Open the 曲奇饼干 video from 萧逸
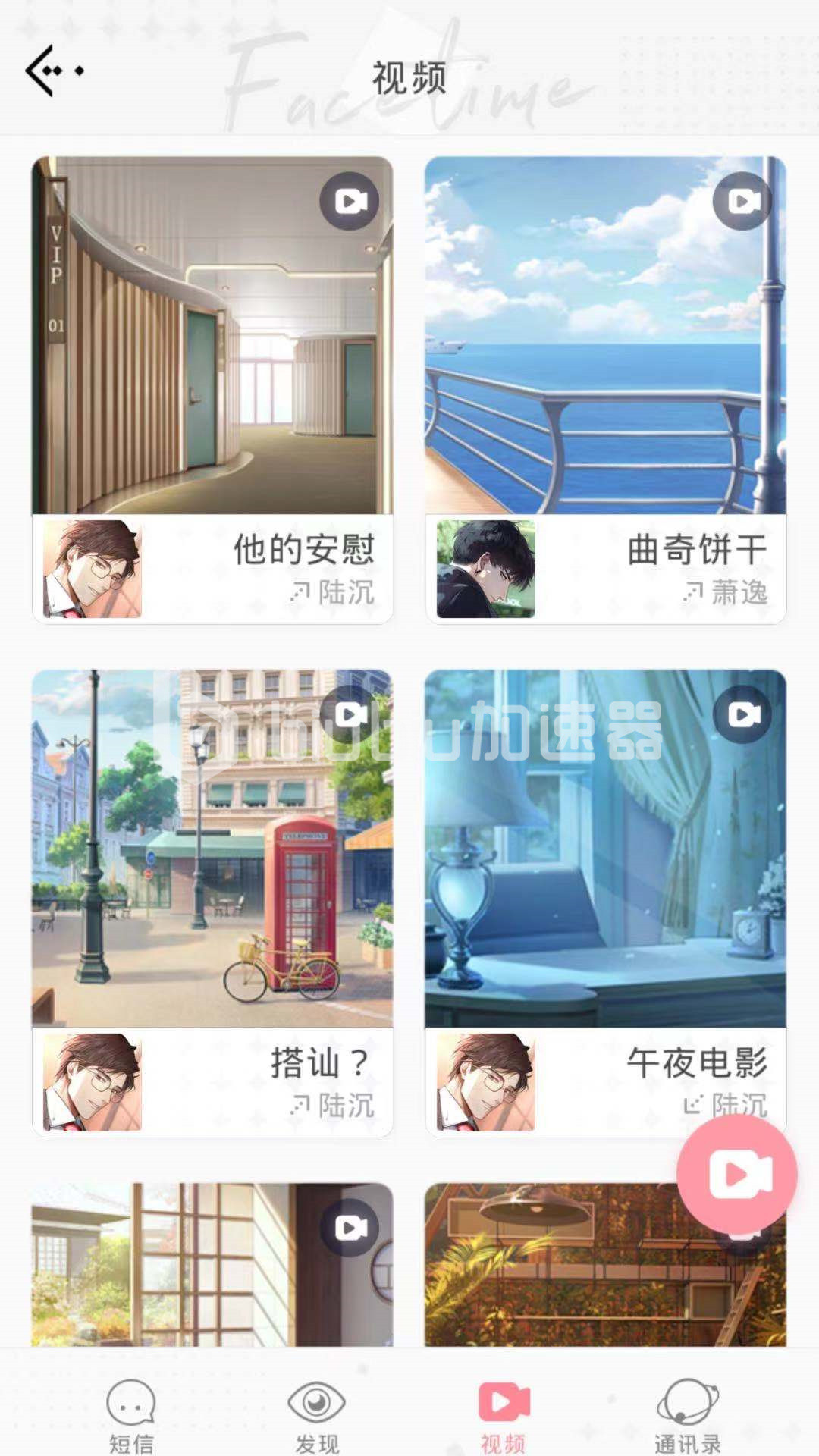Screen dimensions: 819x1456 (605, 390)
